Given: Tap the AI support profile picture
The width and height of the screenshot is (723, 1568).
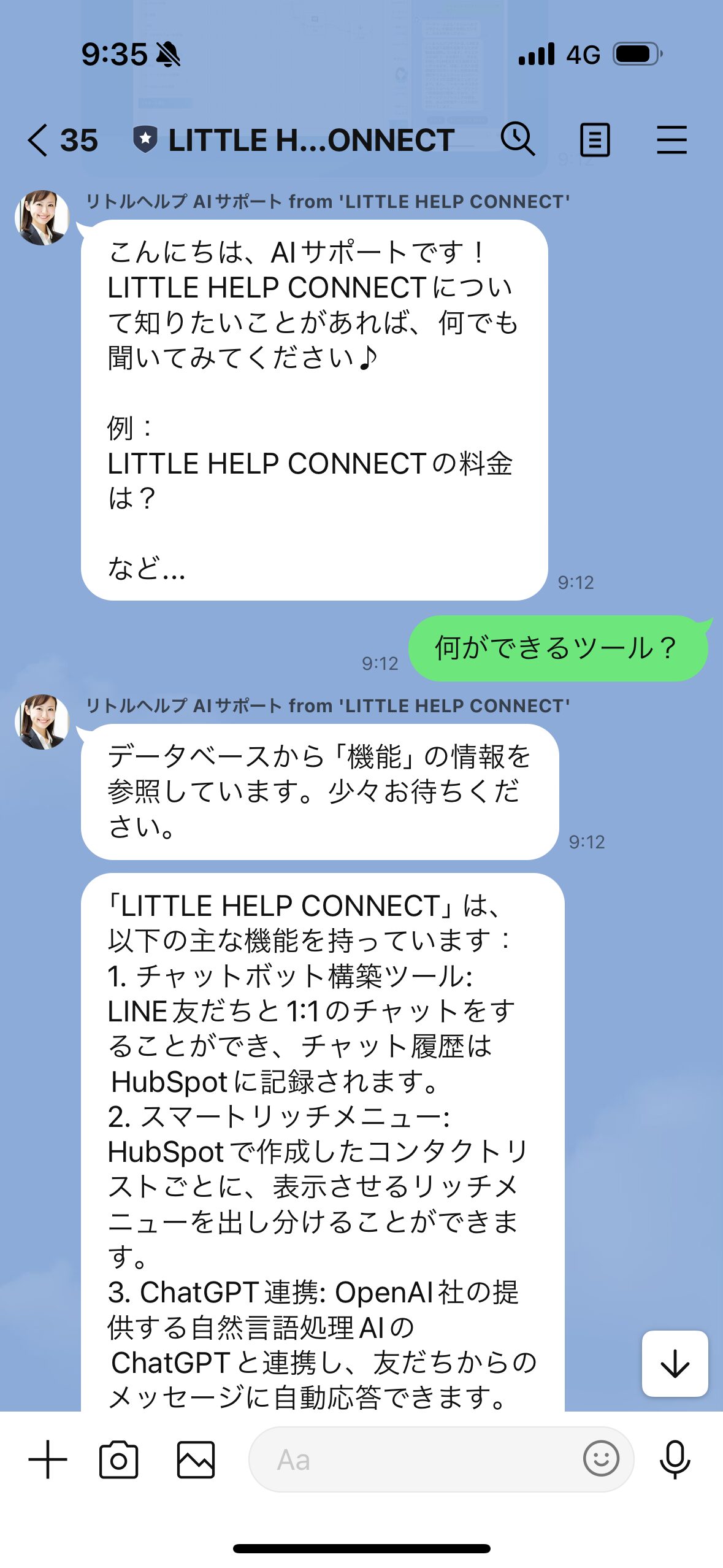Looking at the screenshot, I should pos(42,219).
